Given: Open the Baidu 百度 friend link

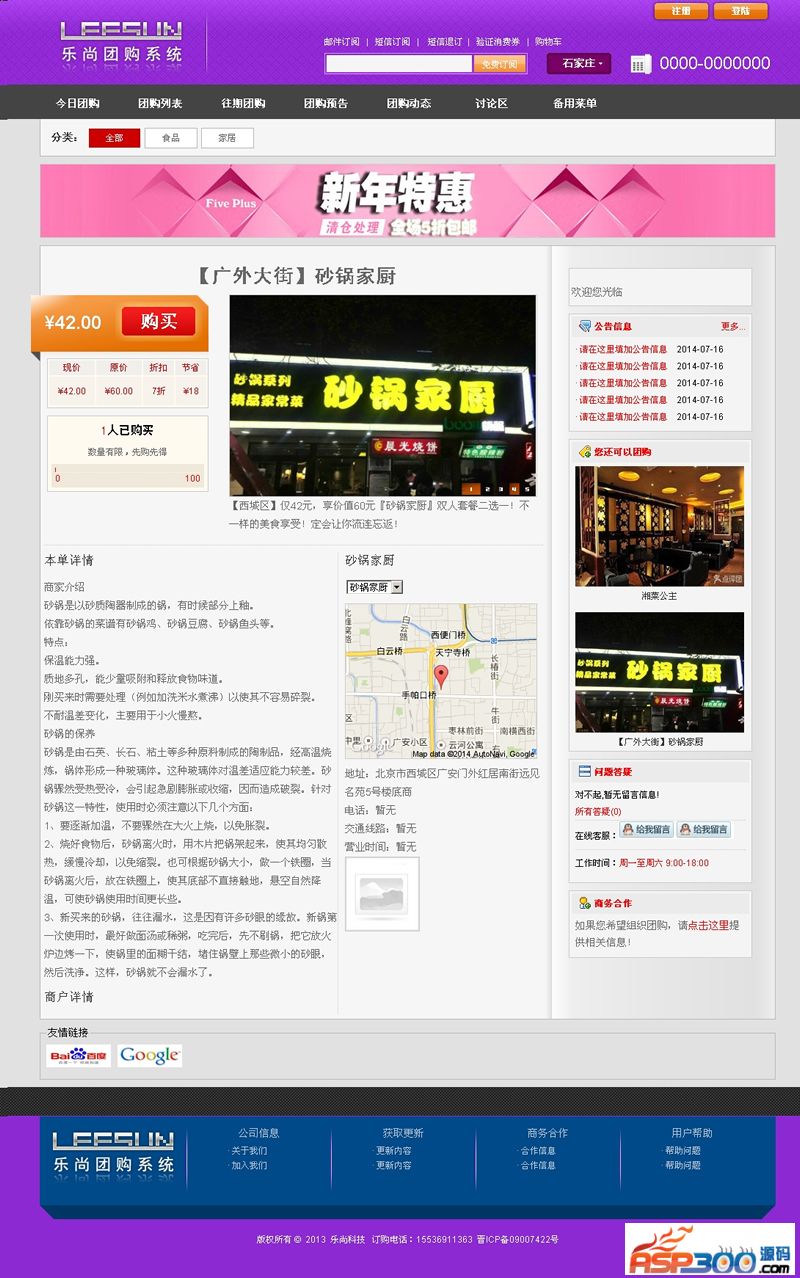Looking at the screenshot, I should point(79,1055).
